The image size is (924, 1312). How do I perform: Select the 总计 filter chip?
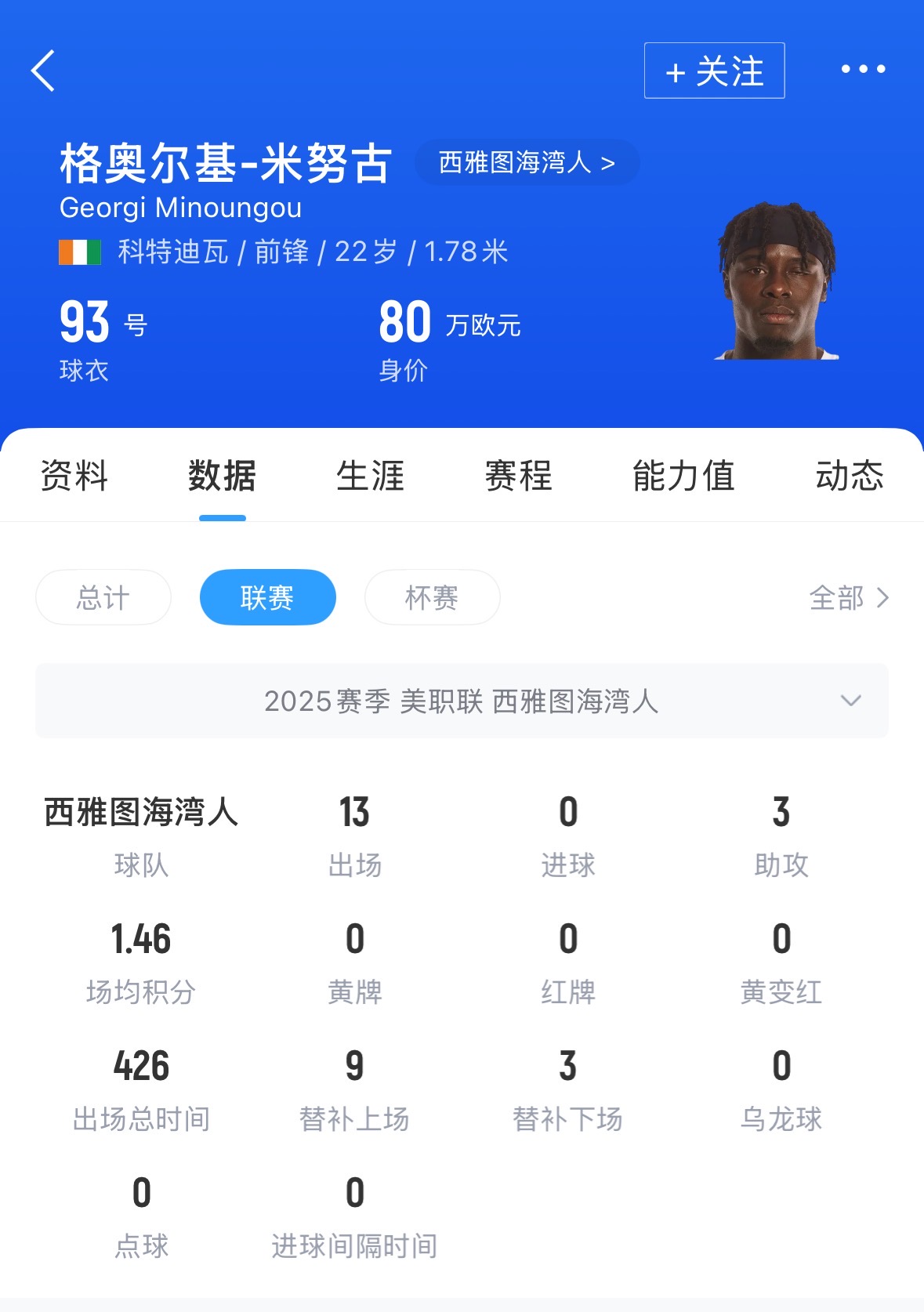pos(103,598)
